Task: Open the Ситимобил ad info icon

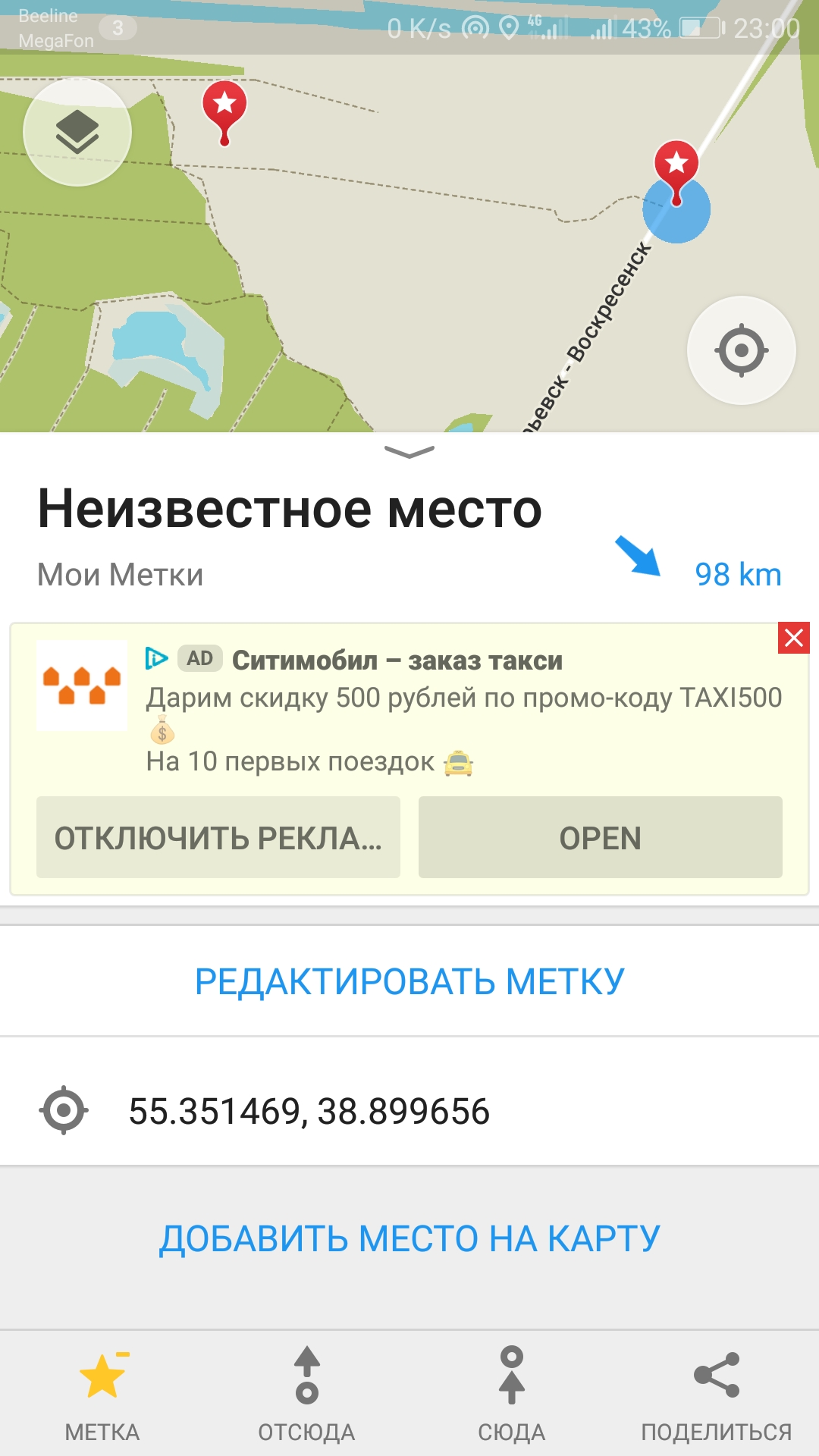Action: point(156,658)
